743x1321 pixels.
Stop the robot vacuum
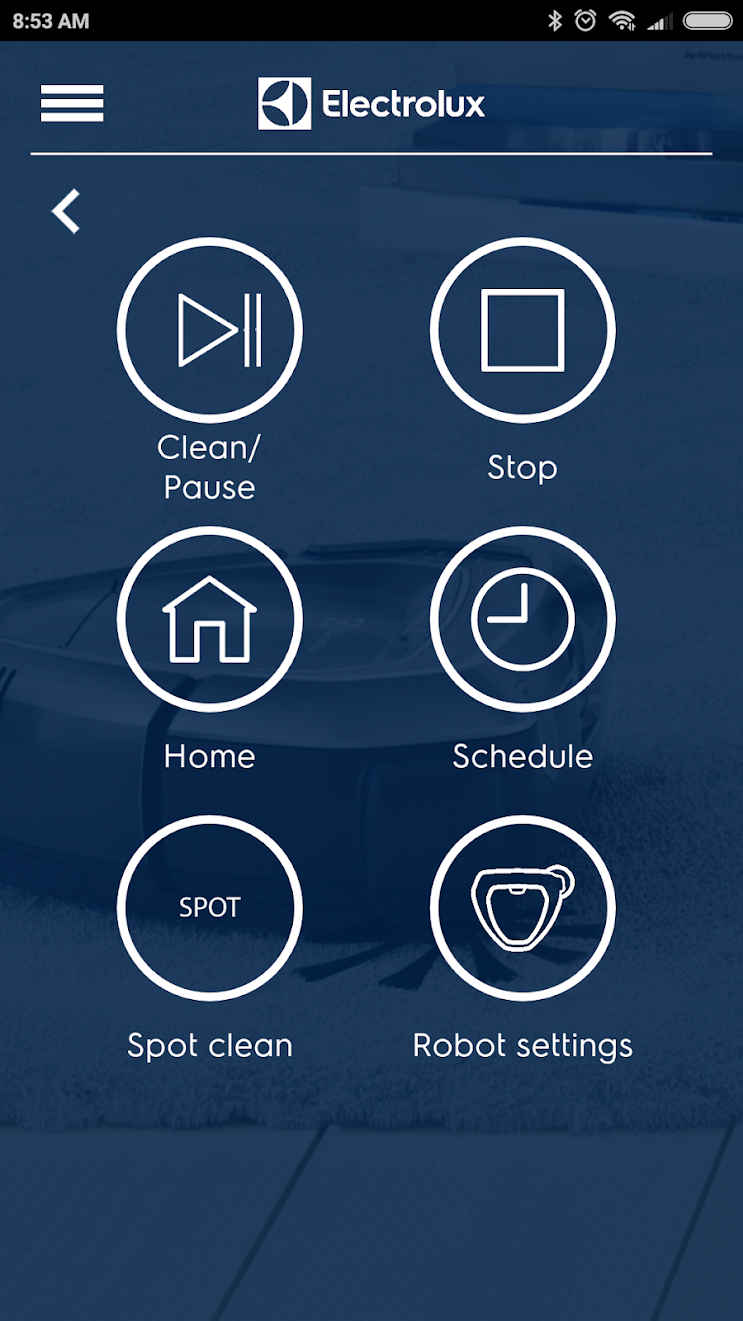[x=522, y=330]
